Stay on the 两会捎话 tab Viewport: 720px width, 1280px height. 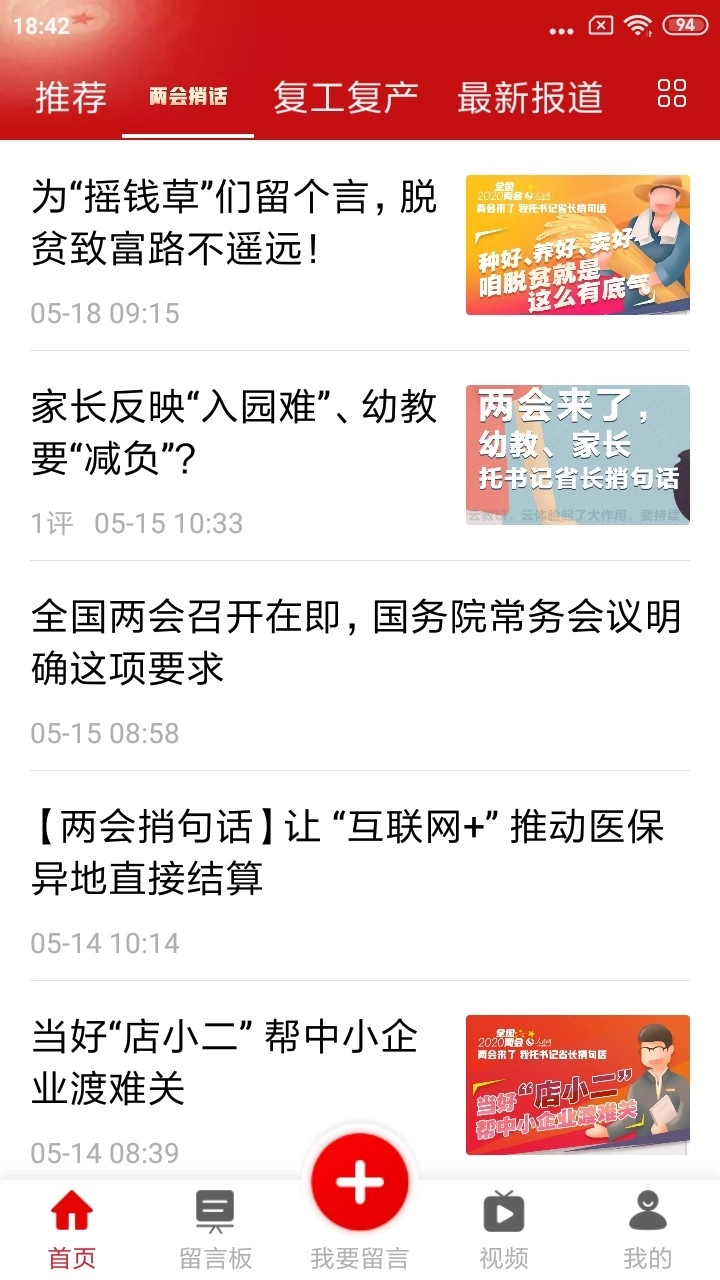pyautogui.click(x=186, y=97)
